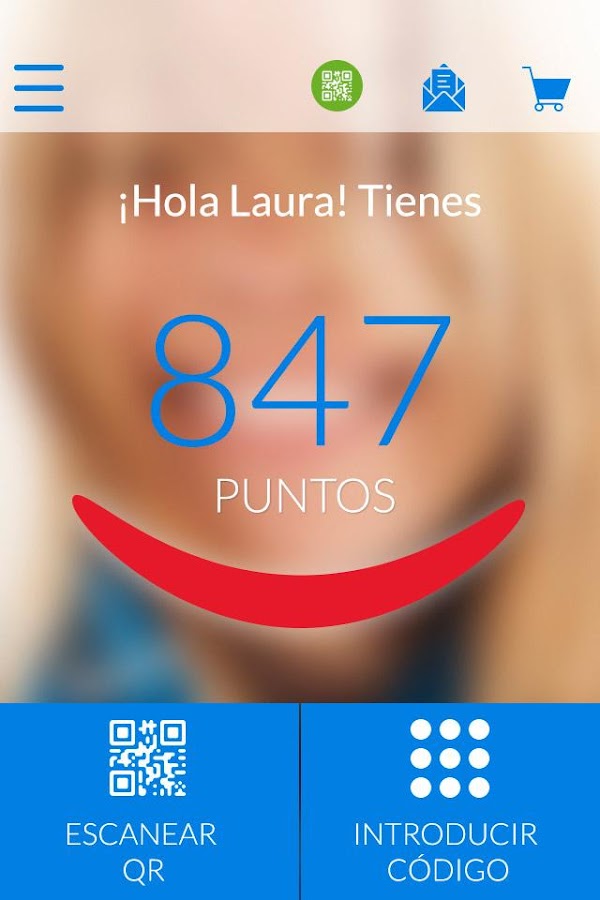Choose Introducir Código option

click(450, 801)
